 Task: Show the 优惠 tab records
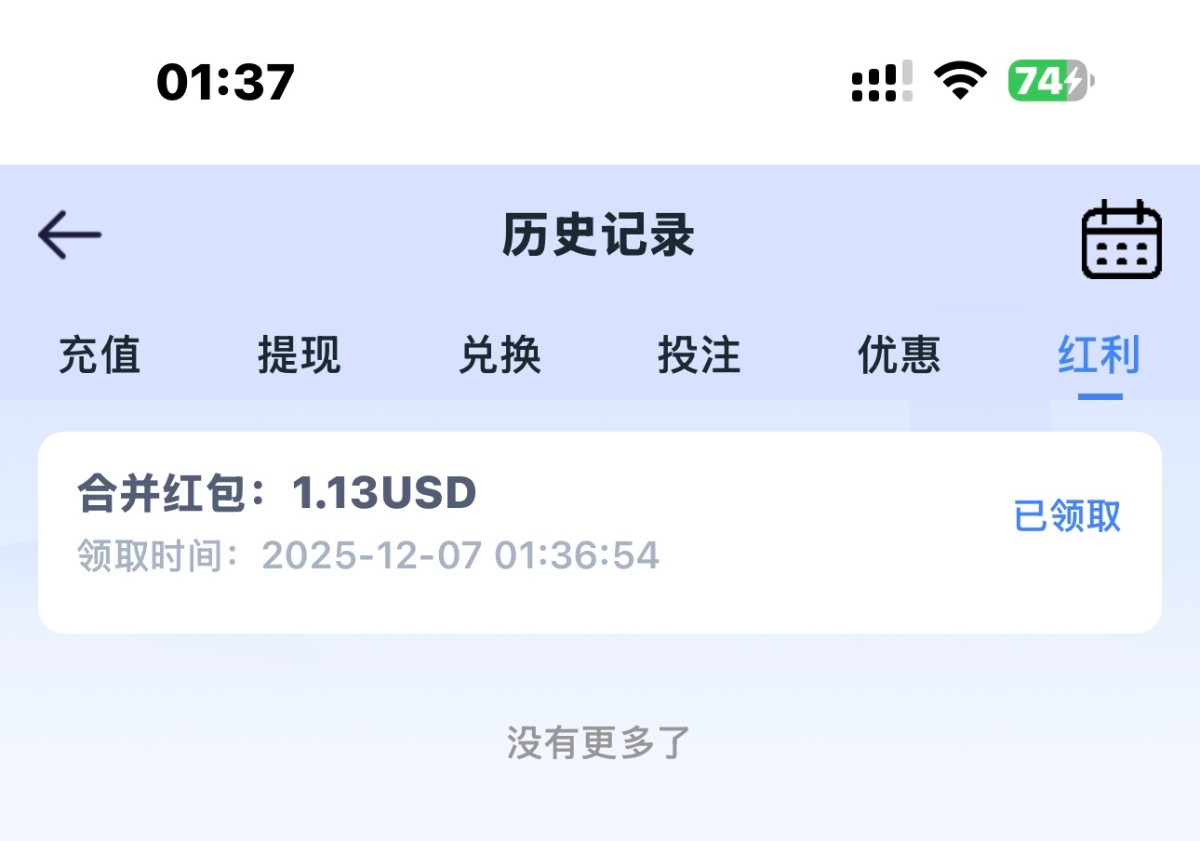coord(899,355)
